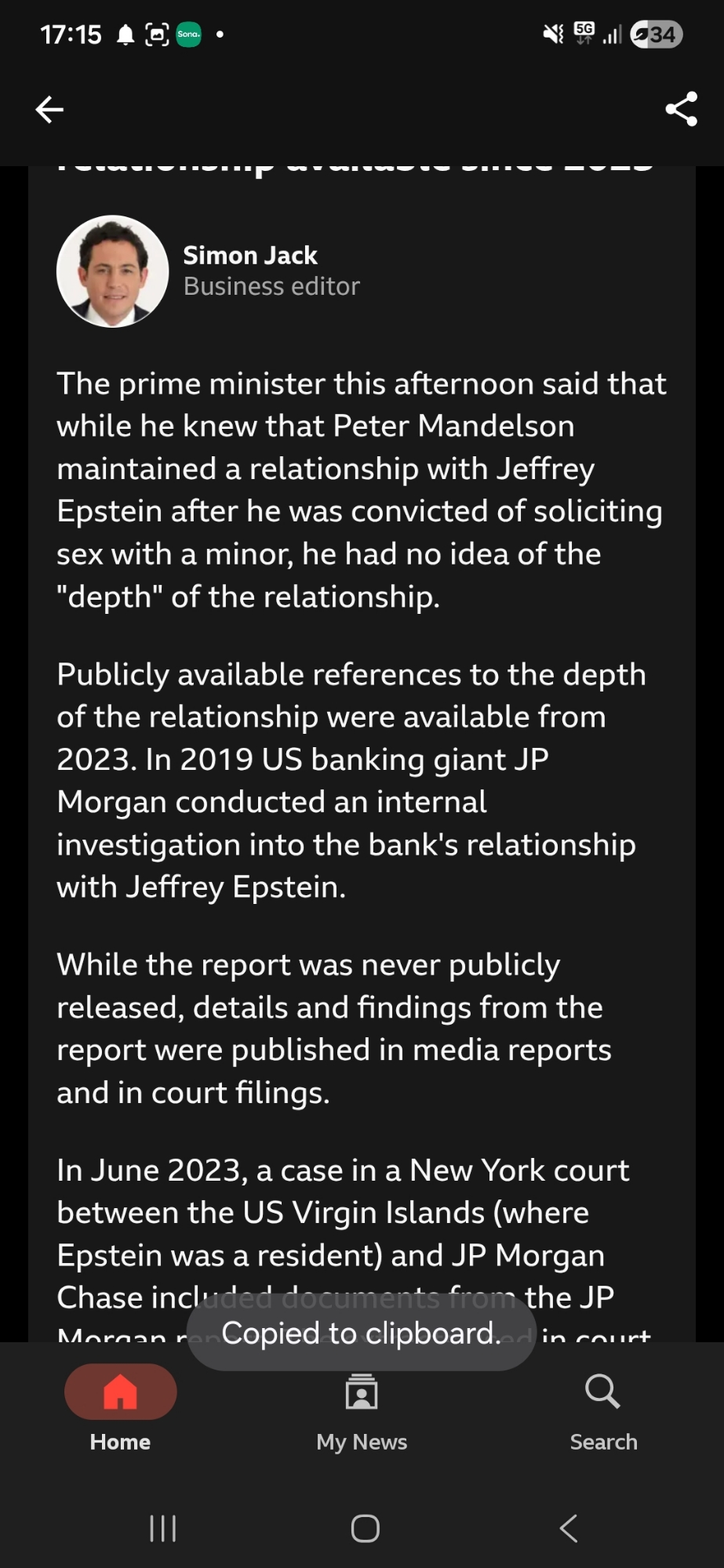Go back using the top arrow
This screenshot has width=724, height=1568.
coord(49,110)
